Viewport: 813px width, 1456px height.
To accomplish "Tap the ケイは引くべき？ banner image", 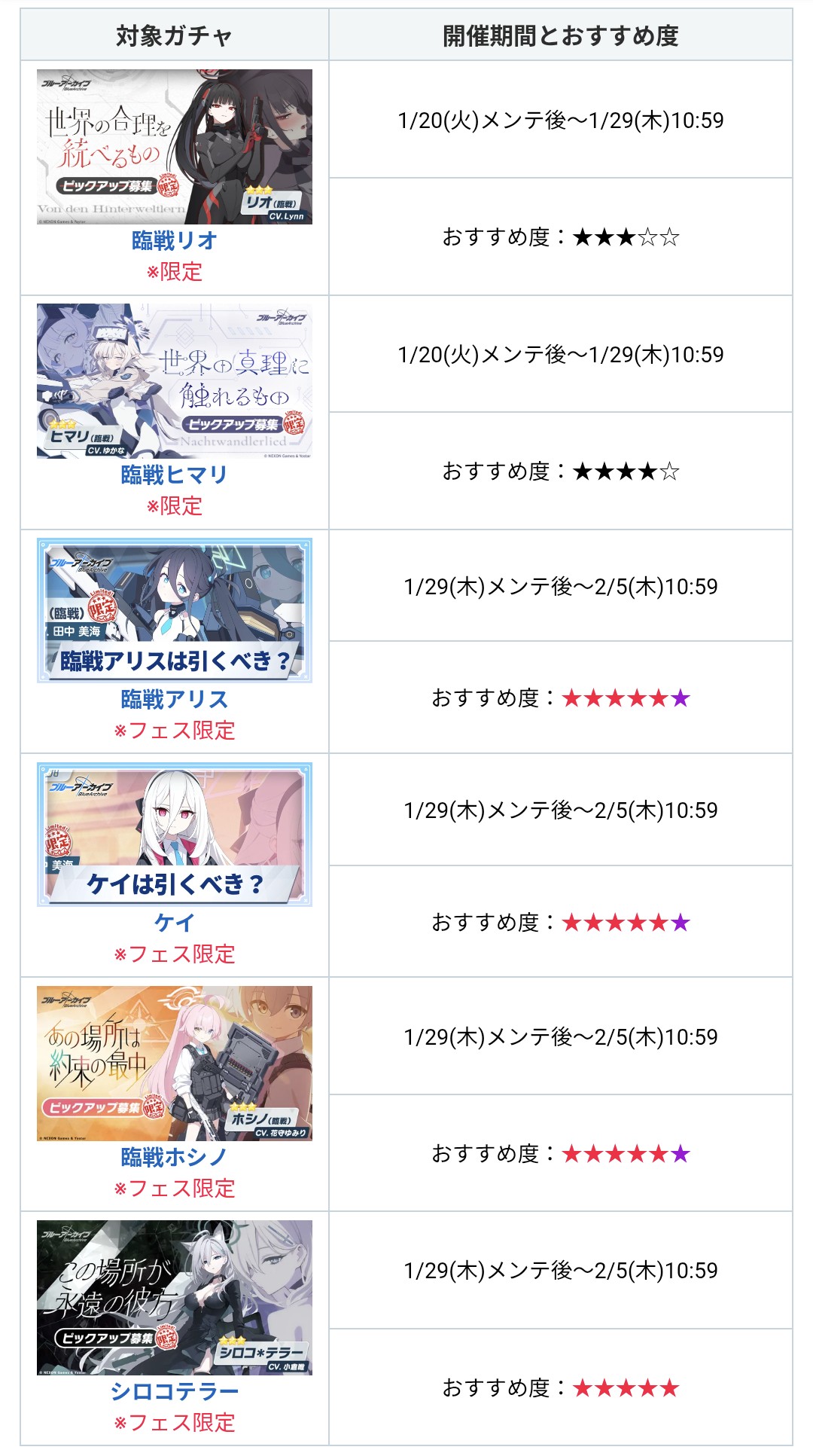I will 174,834.
